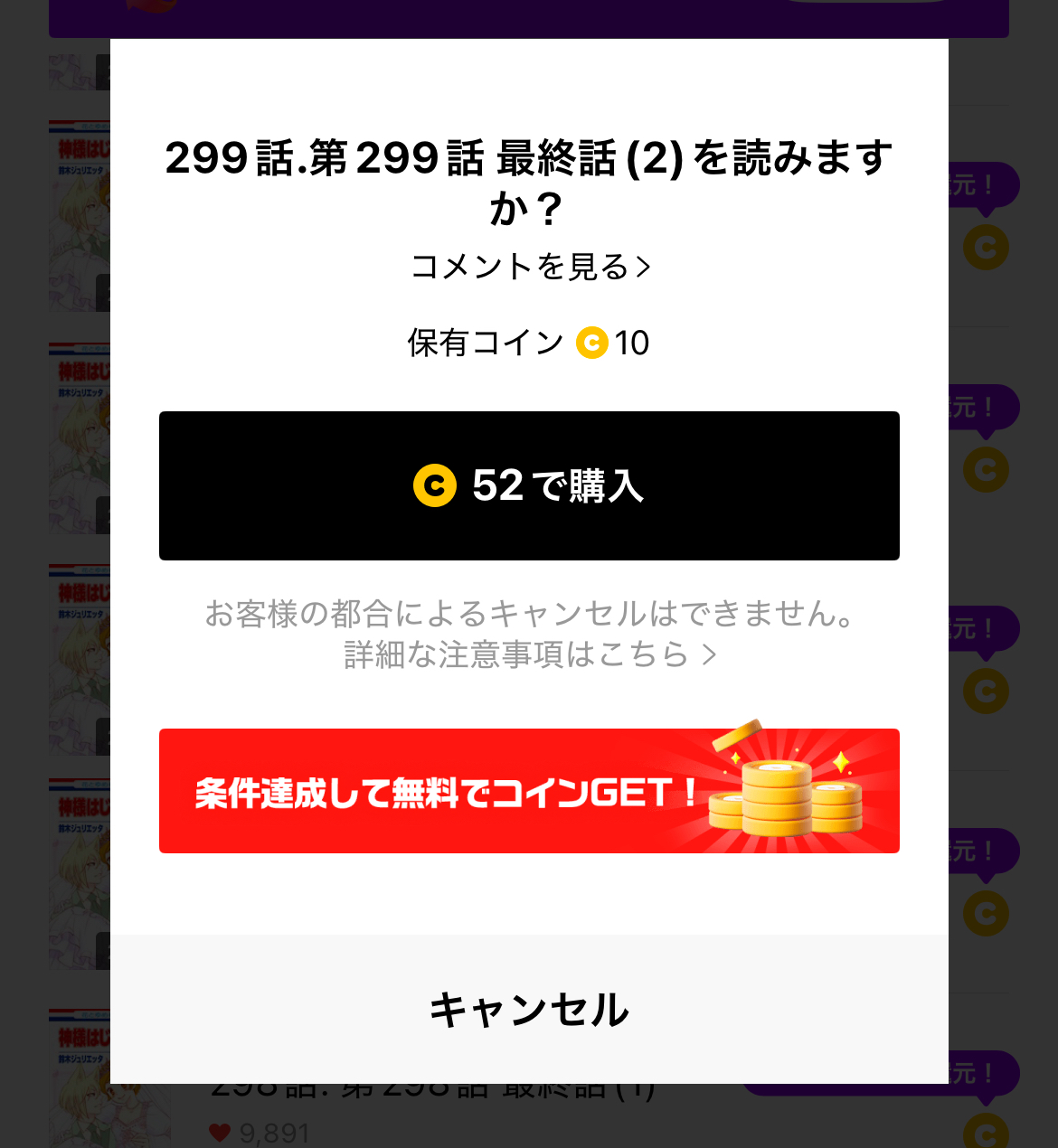The image size is (1058, 1148).
Task: Click the coin icon inside the purchase button
Action: (x=437, y=485)
